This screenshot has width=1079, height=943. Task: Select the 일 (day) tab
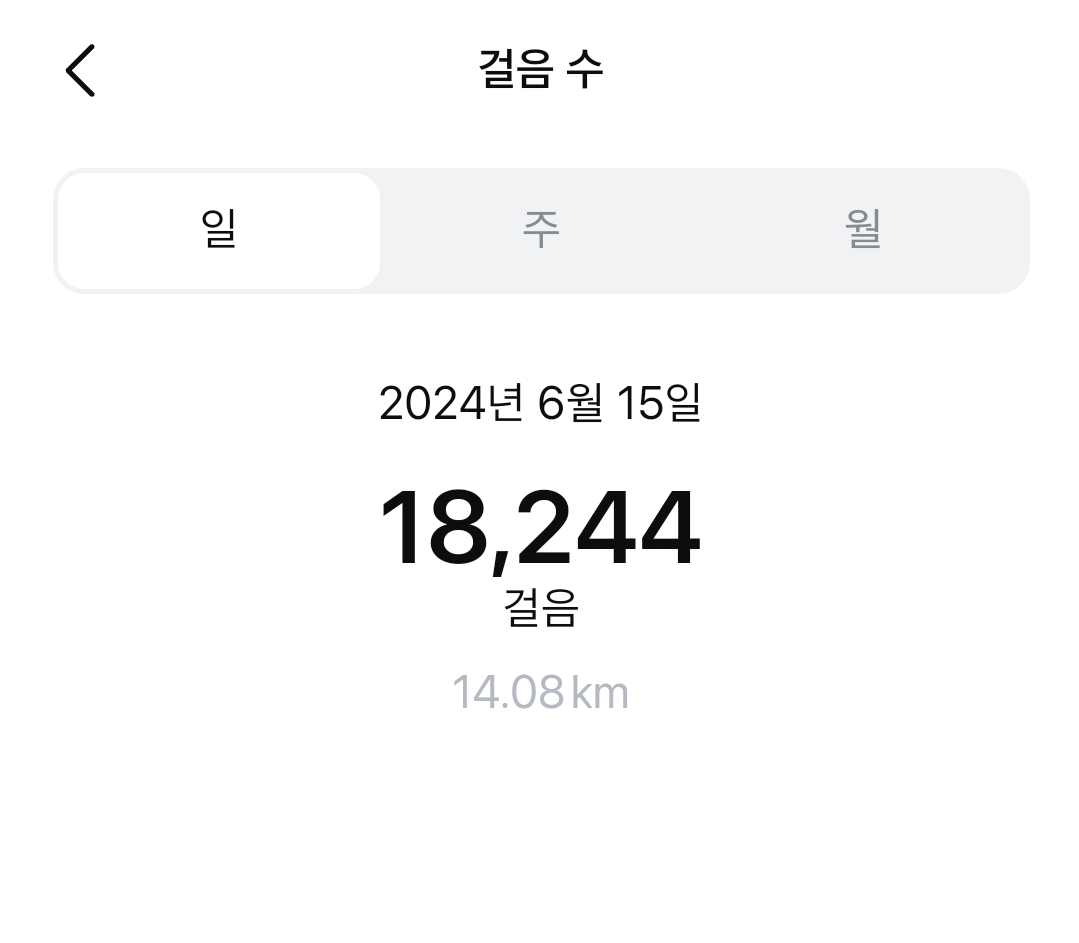tap(218, 230)
